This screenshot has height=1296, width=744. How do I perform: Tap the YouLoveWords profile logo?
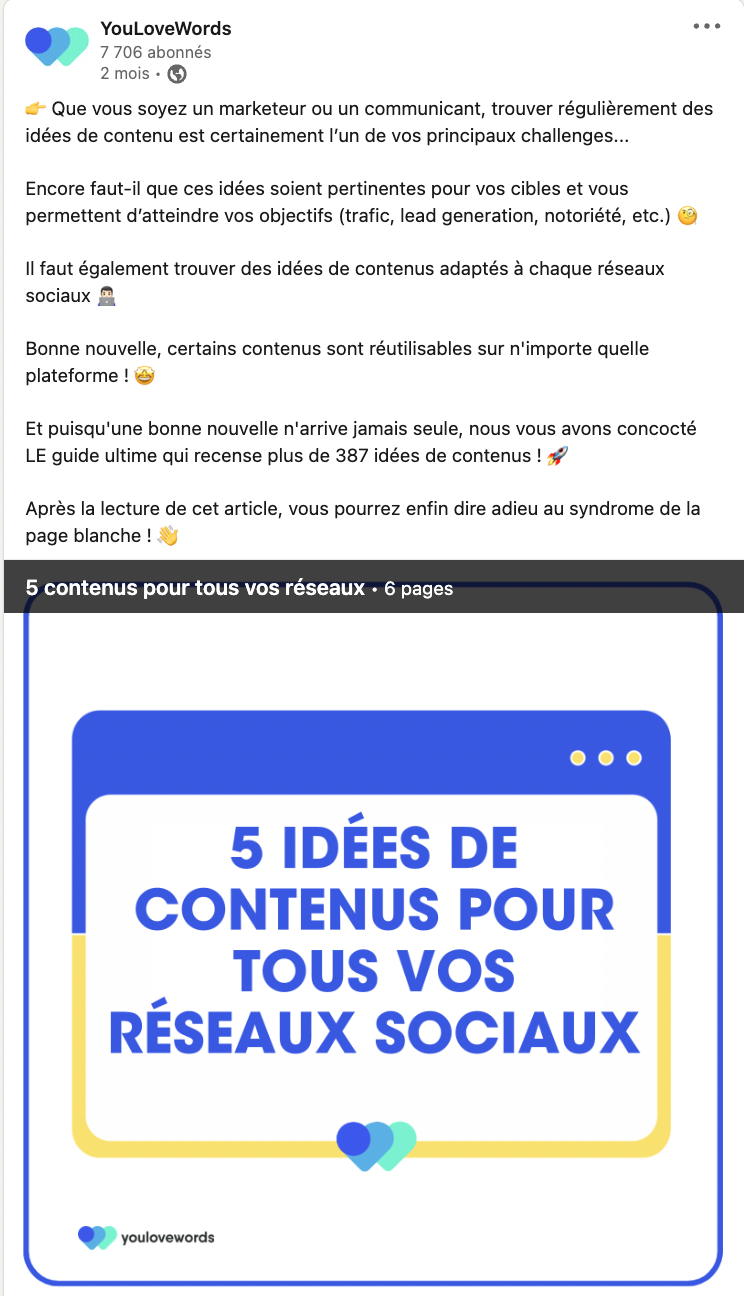coord(56,47)
